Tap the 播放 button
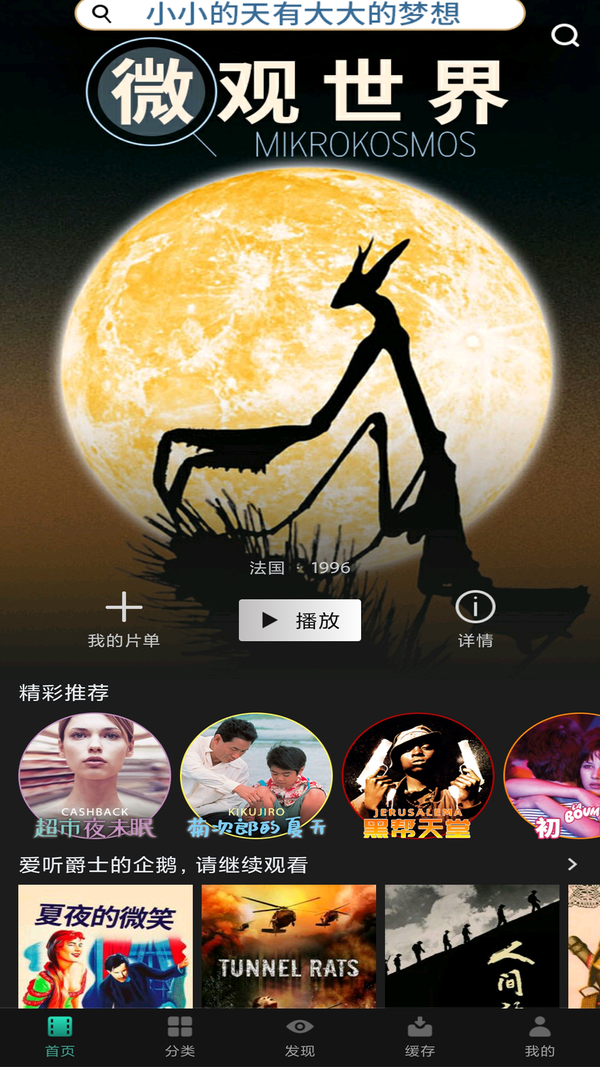 pyautogui.click(x=300, y=620)
